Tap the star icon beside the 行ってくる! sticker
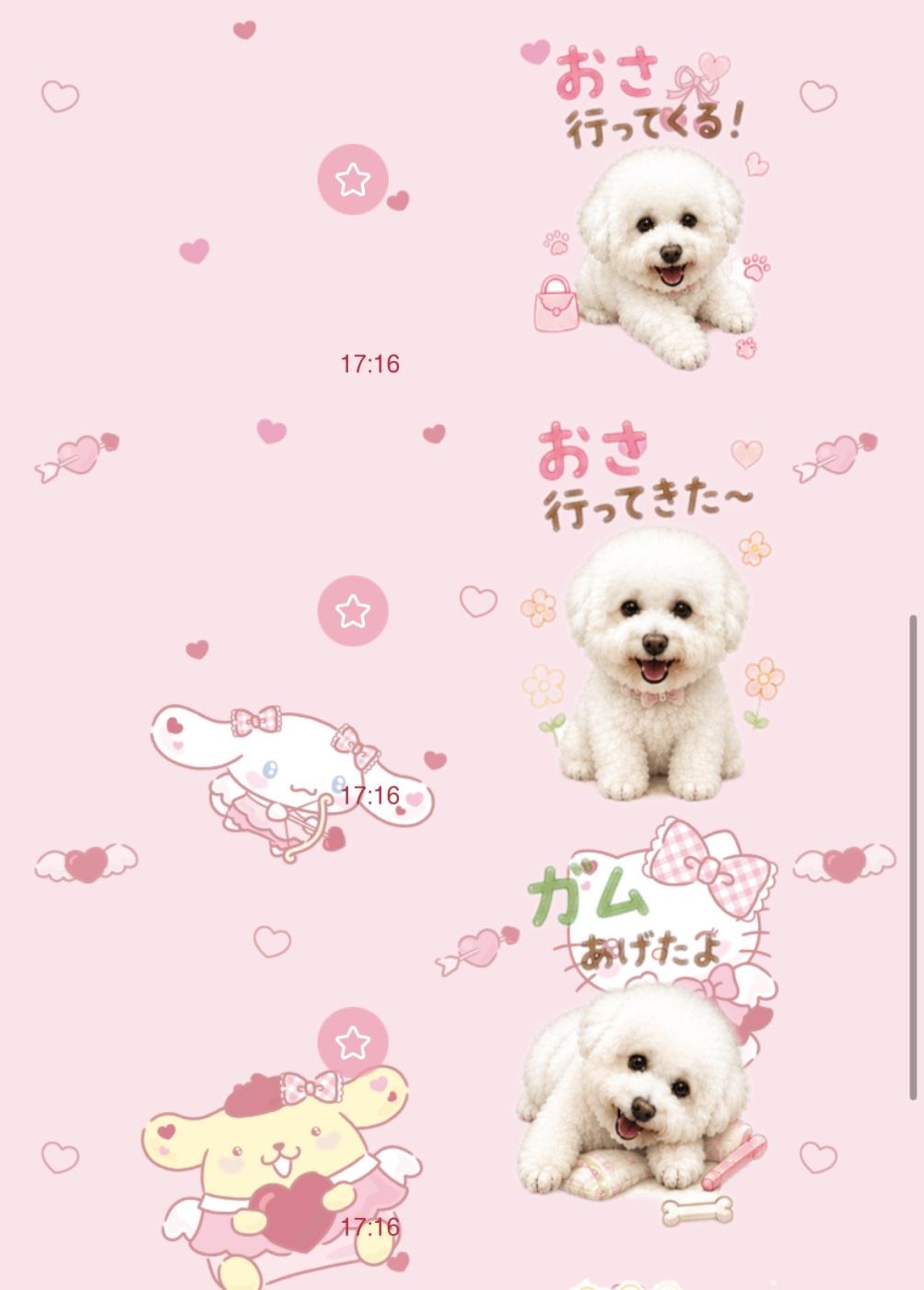This screenshot has width=924, height=1290. pos(353,180)
